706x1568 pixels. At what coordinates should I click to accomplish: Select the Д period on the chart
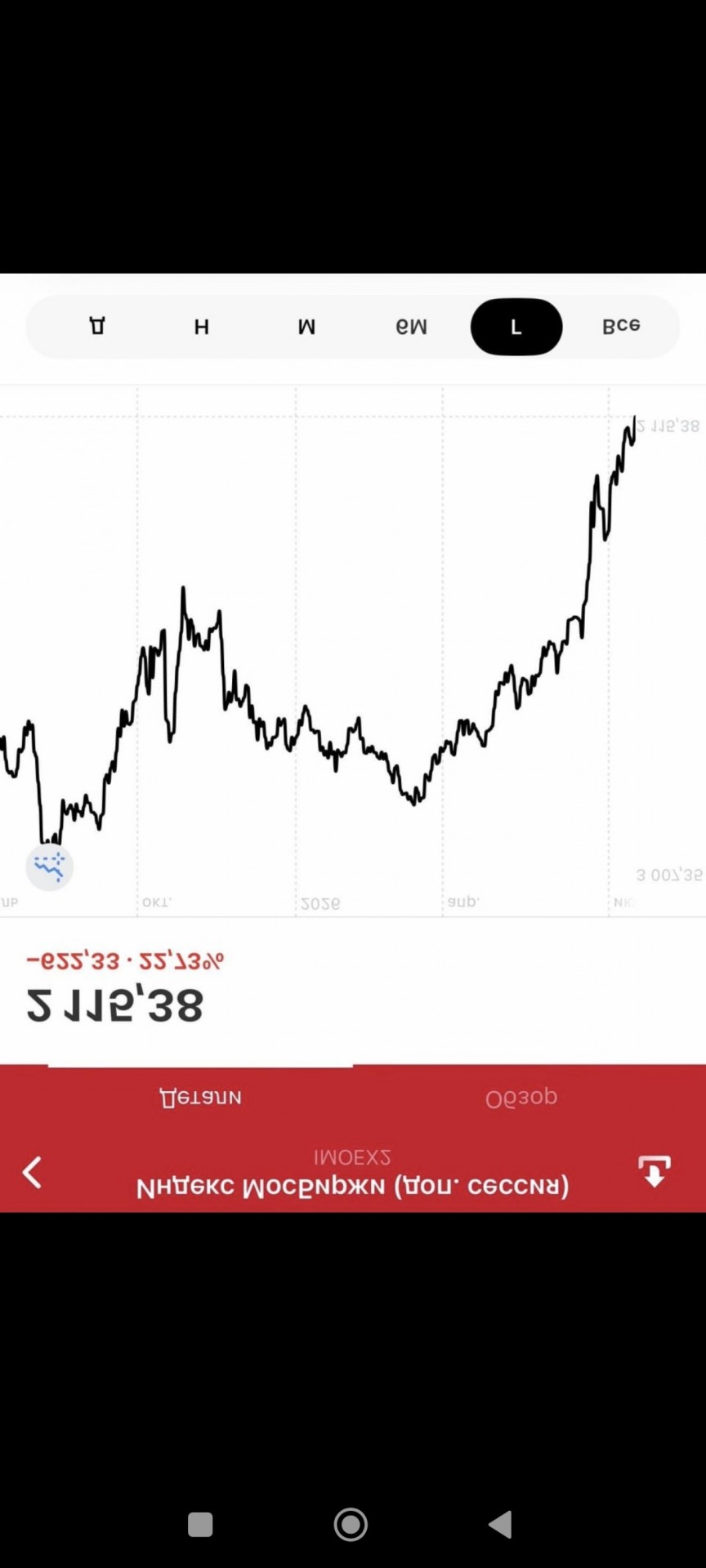click(x=97, y=327)
